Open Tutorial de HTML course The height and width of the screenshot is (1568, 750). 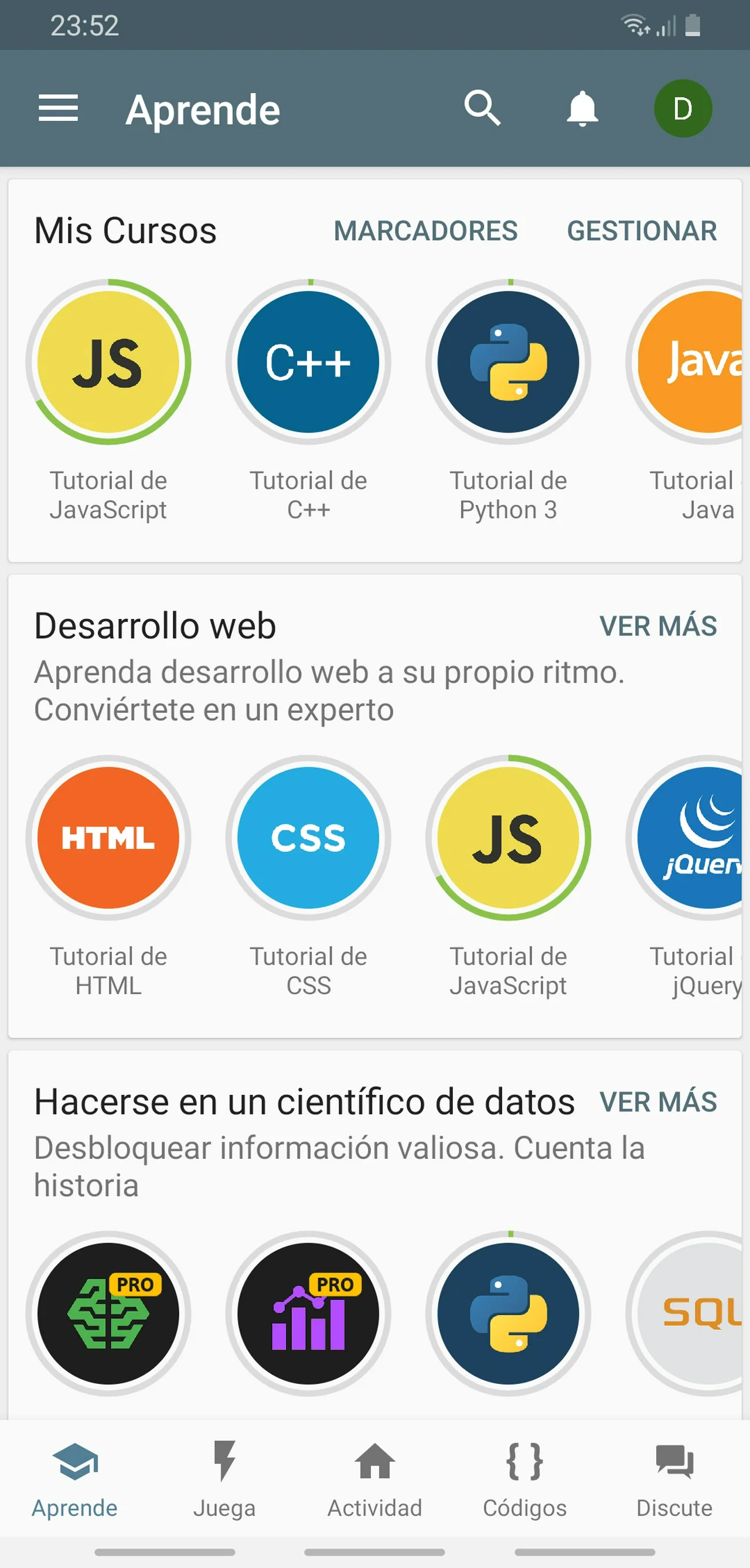coord(108,838)
